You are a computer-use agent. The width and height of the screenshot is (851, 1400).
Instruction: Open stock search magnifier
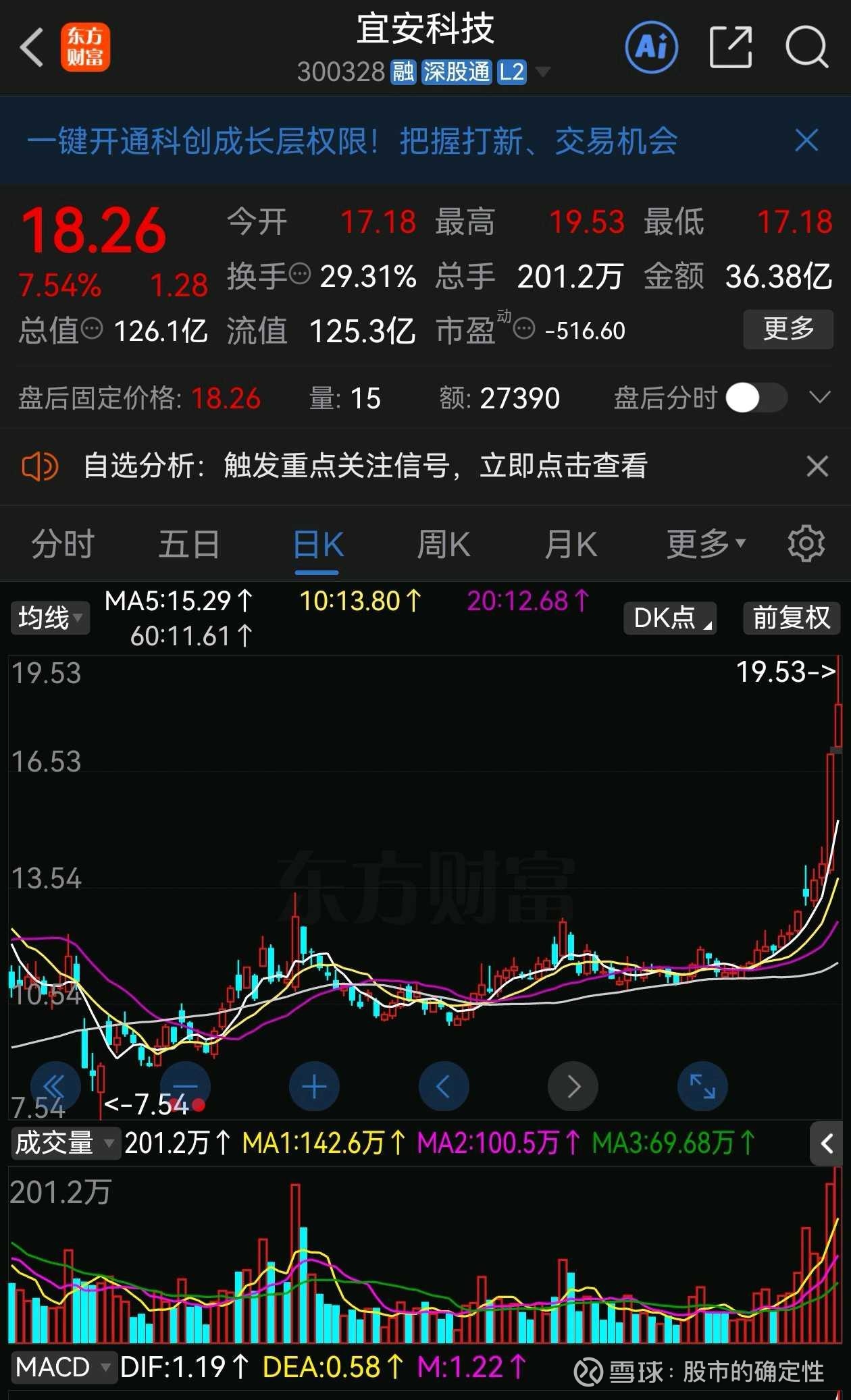click(x=806, y=47)
